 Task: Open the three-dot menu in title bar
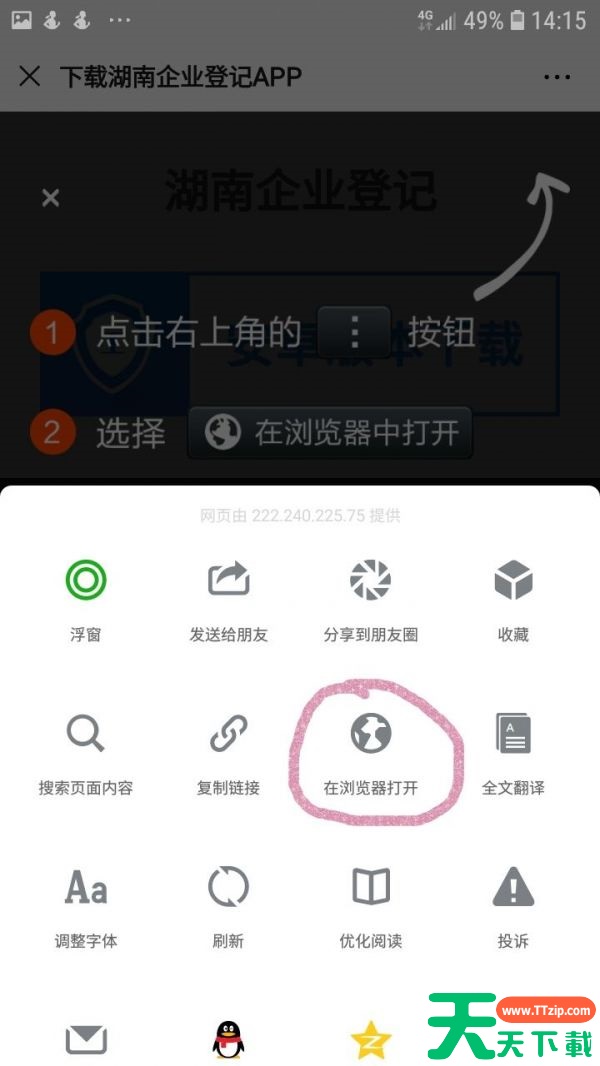[557, 76]
